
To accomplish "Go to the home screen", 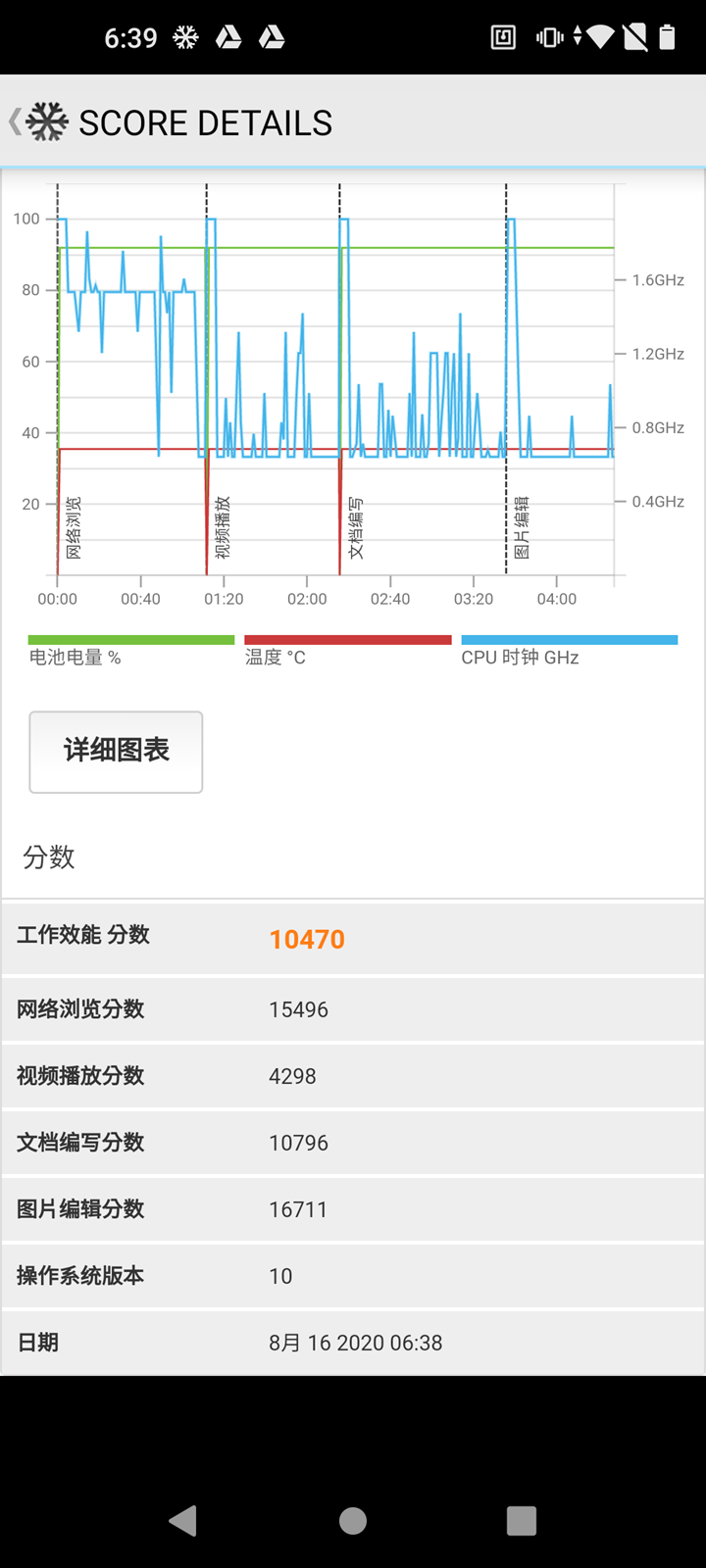I will 353,1520.
